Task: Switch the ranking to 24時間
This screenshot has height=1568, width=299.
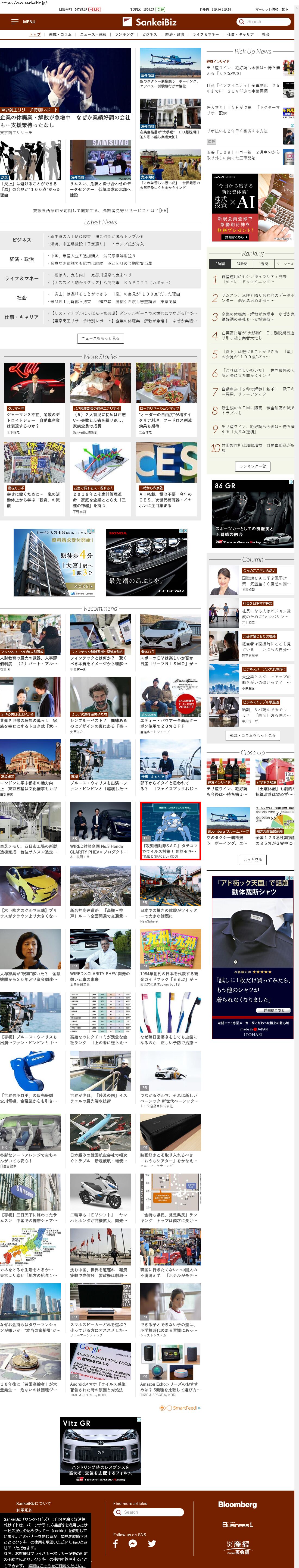Action: (242, 264)
